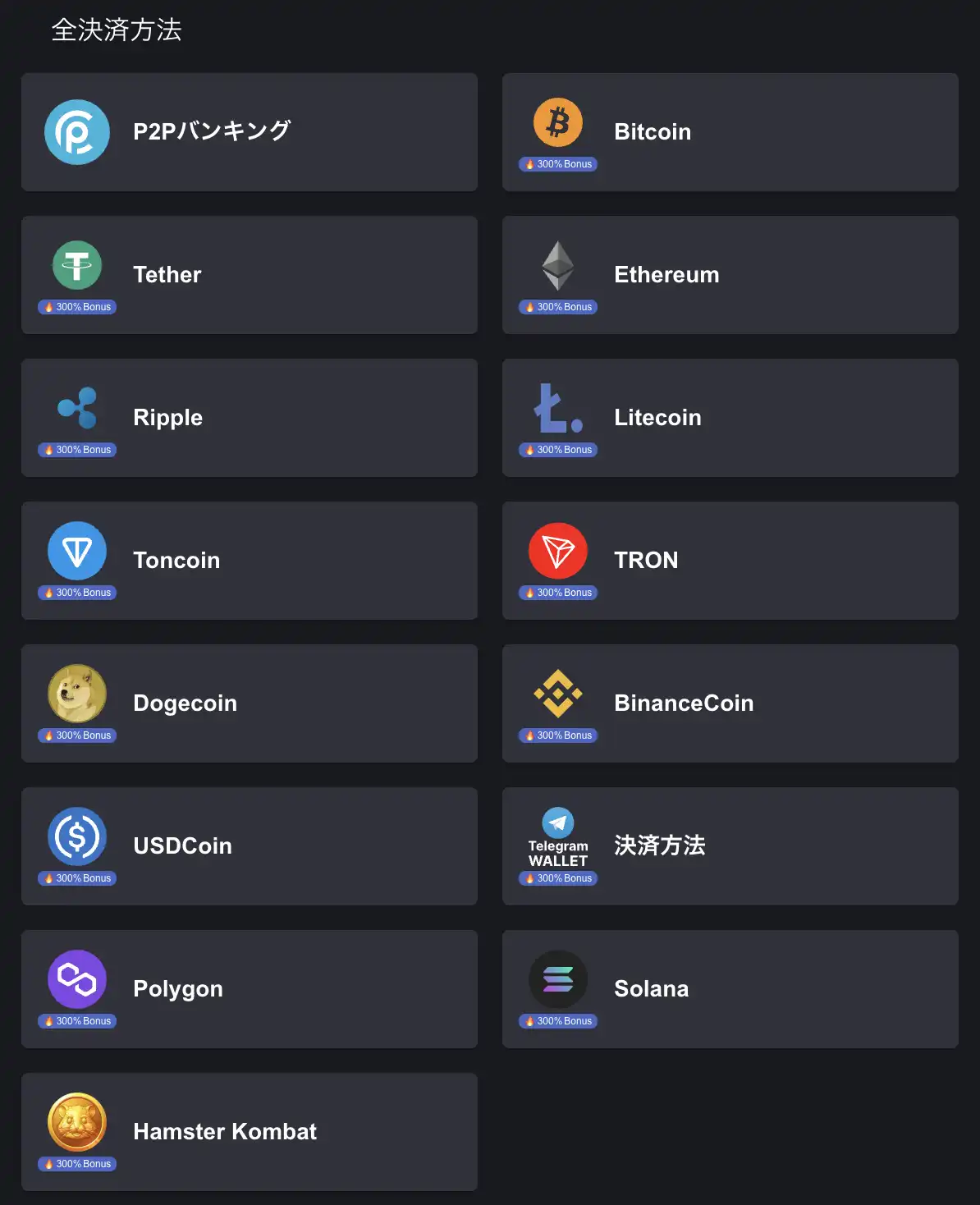Pick Ripple for deposit
This screenshot has width=980, height=1205.
point(249,418)
